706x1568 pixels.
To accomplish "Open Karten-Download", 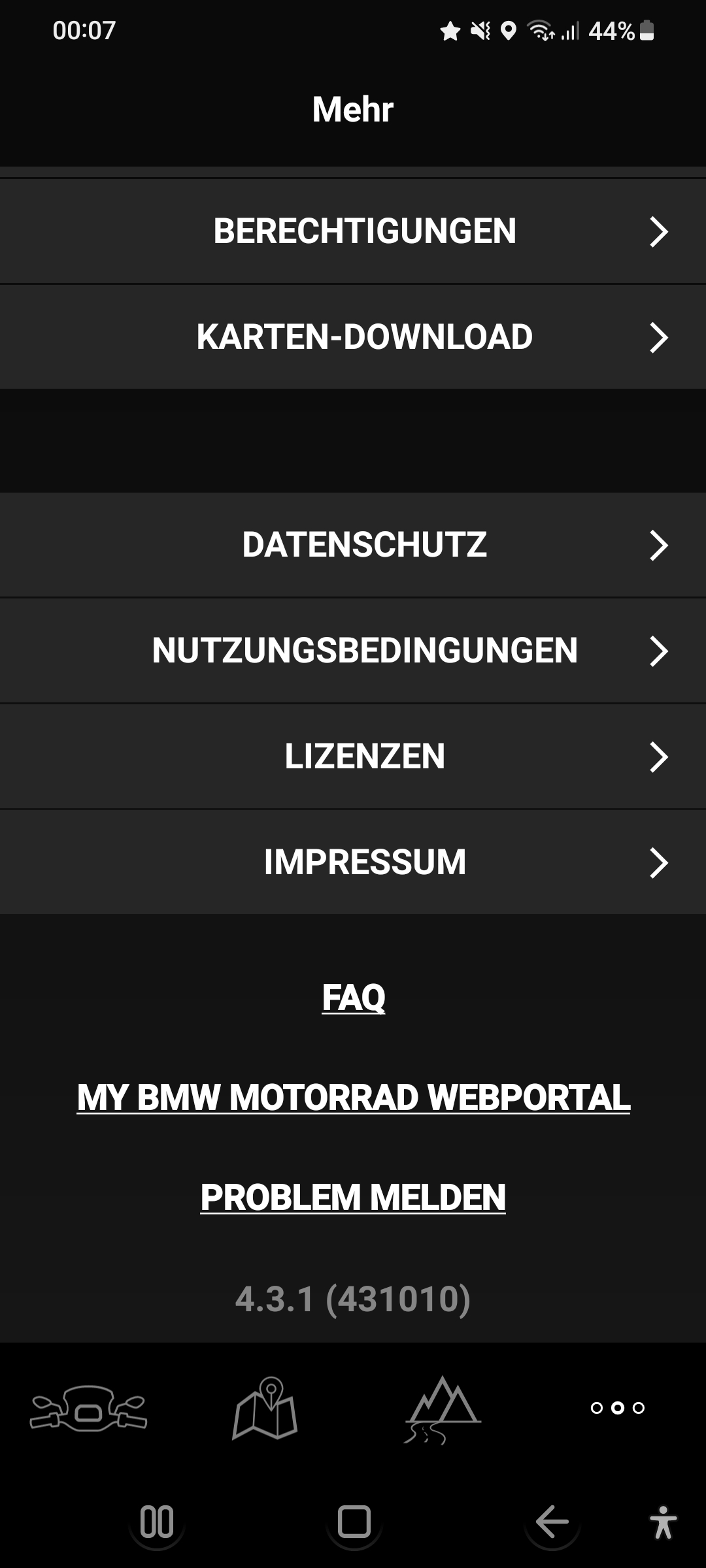I will [x=353, y=337].
